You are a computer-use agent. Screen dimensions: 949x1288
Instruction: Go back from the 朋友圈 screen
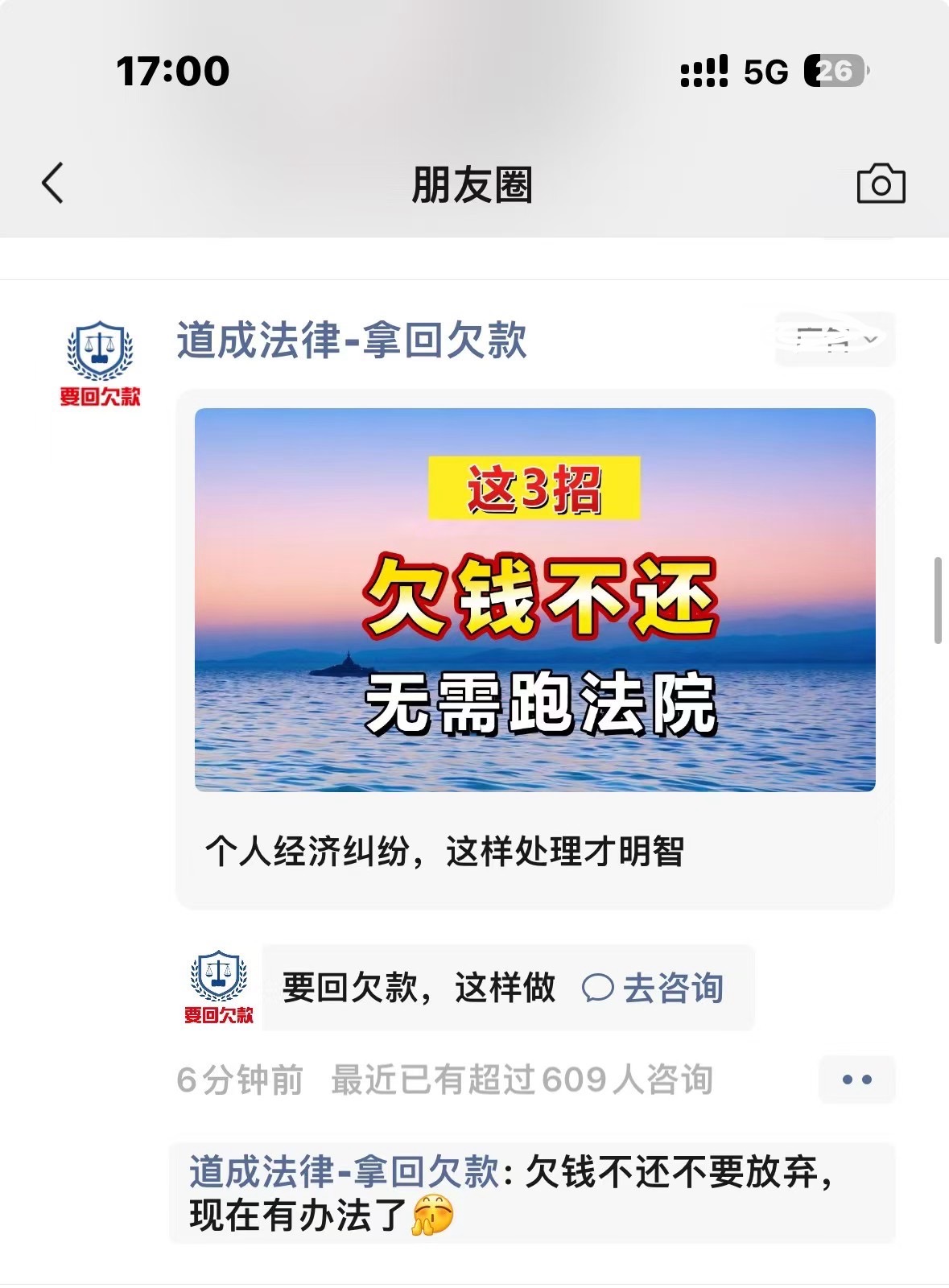pos(53,184)
